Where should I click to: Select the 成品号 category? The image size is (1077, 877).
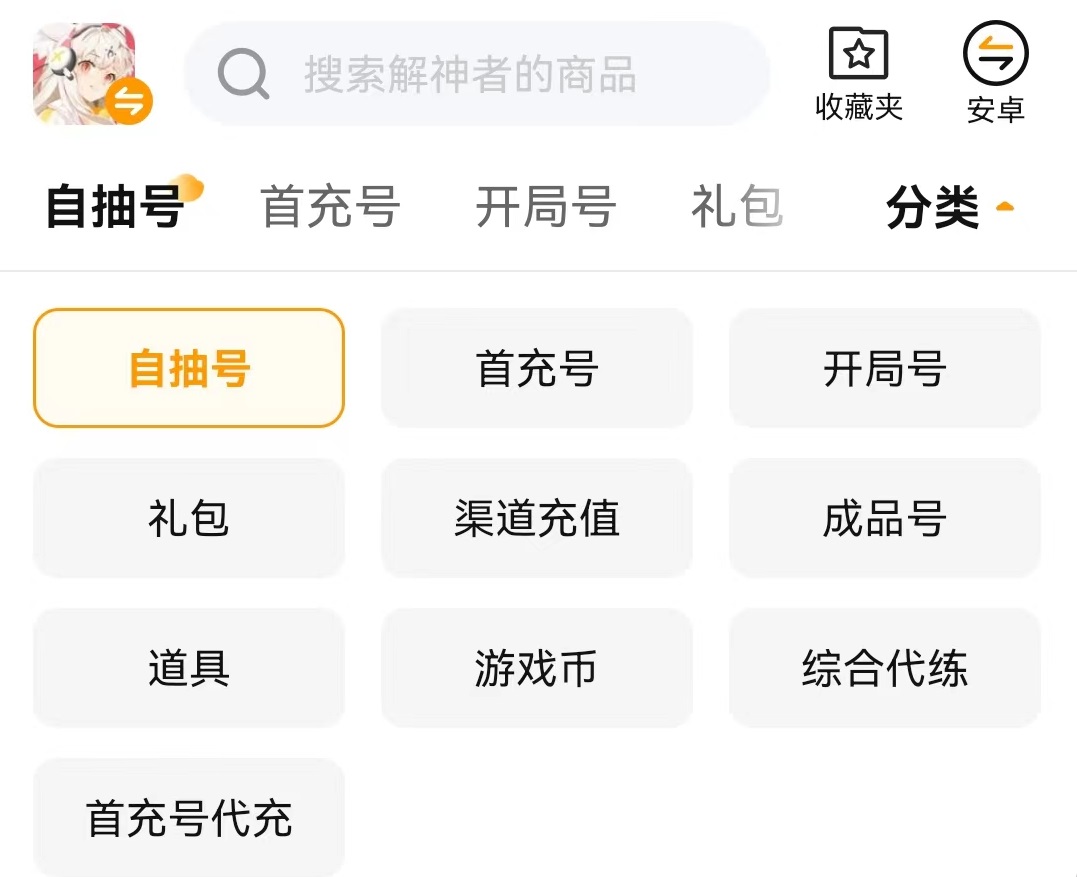point(885,518)
